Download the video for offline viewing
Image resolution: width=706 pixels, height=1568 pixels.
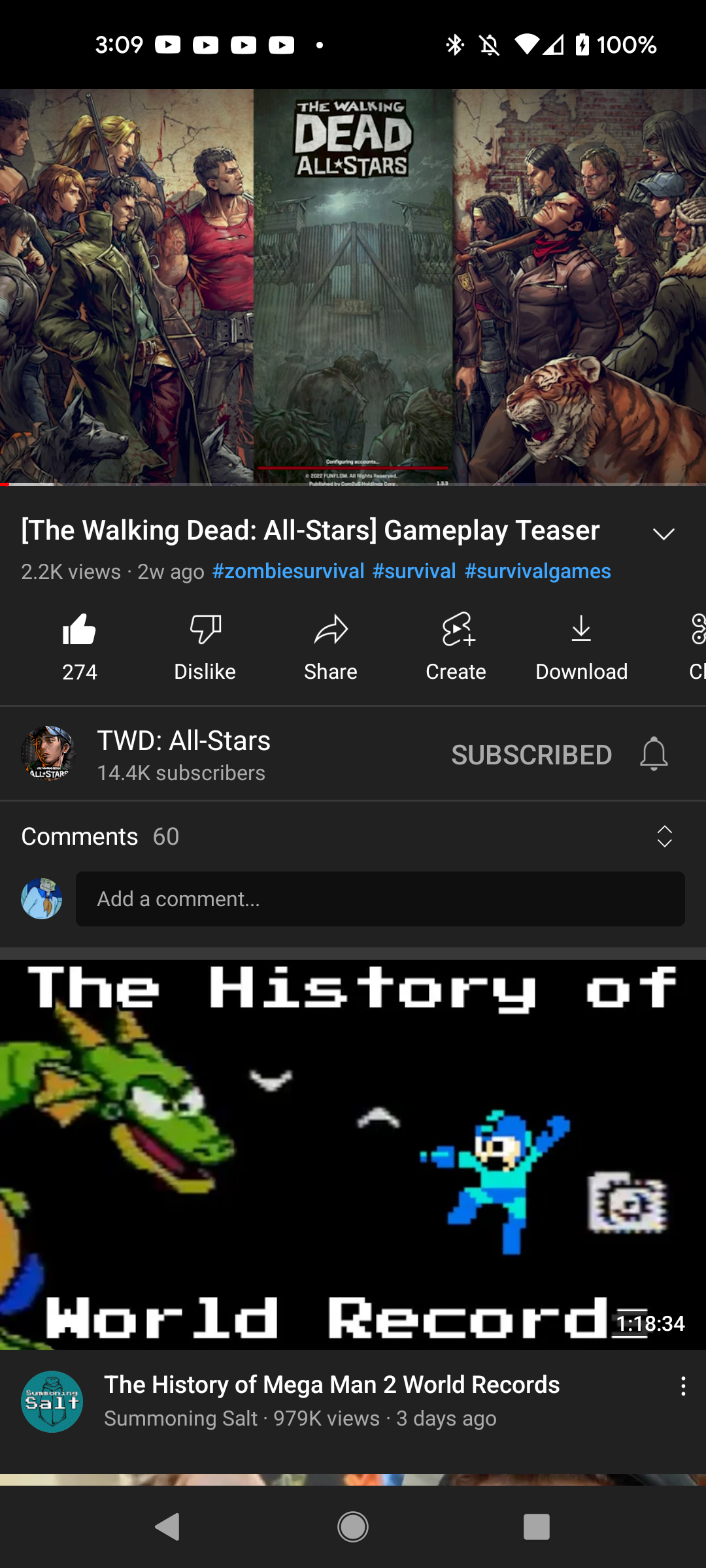point(581,645)
